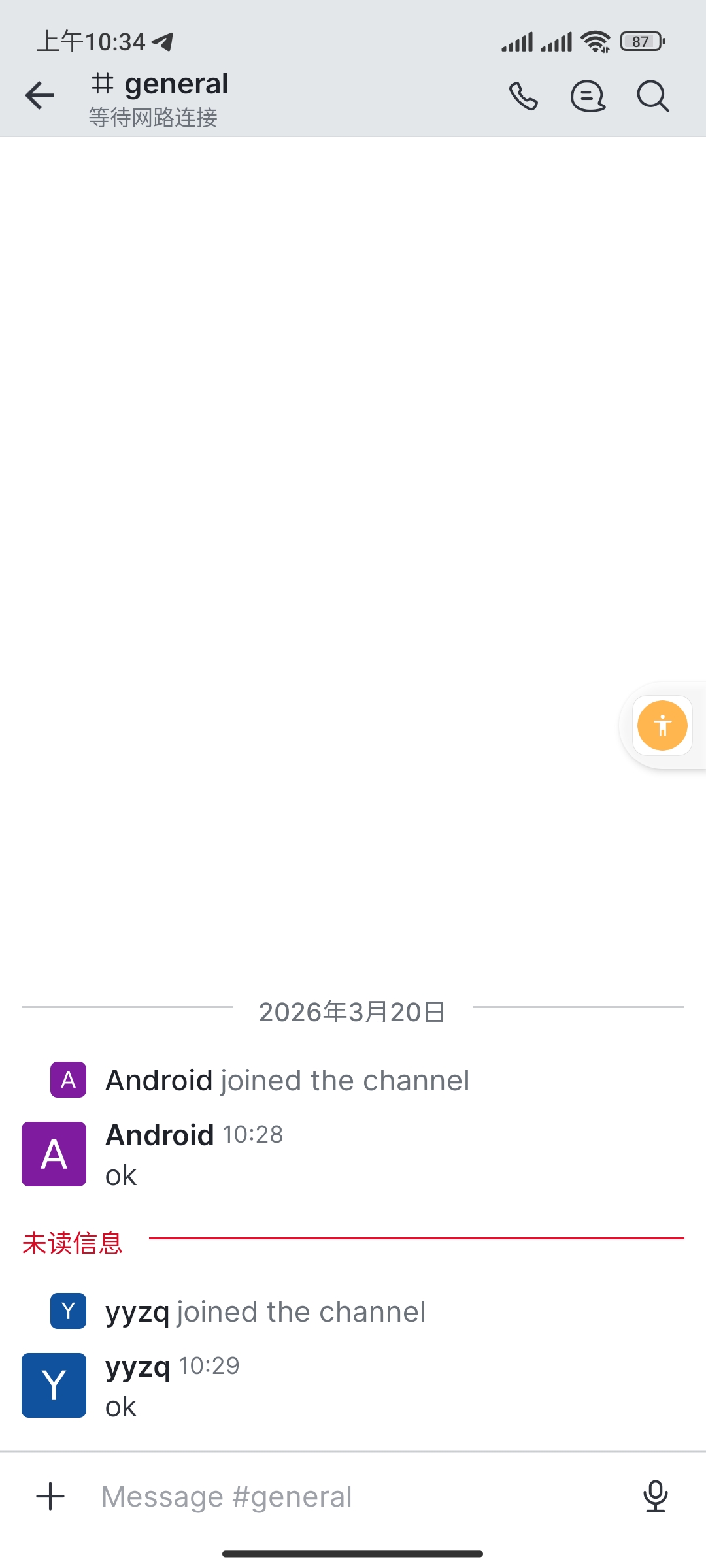Open the plus attachment menu
706x1568 pixels.
[50, 1496]
